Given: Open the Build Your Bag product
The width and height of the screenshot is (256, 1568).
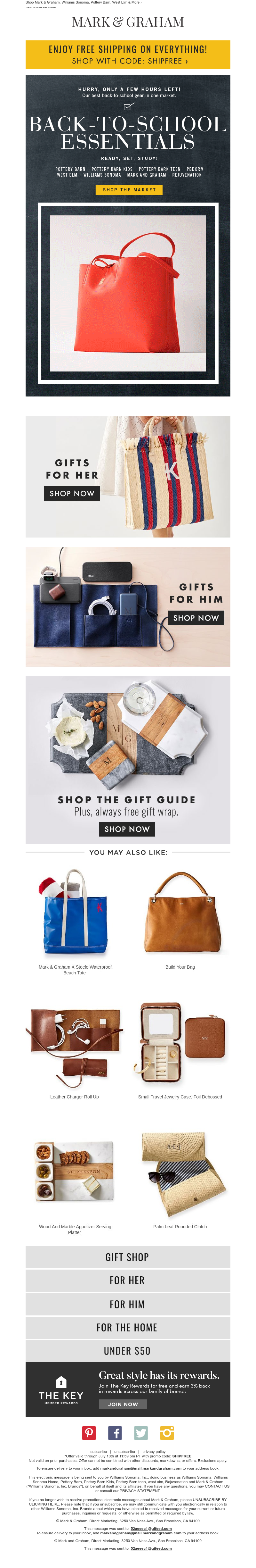Looking at the screenshot, I should pyautogui.click(x=180, y=913).
